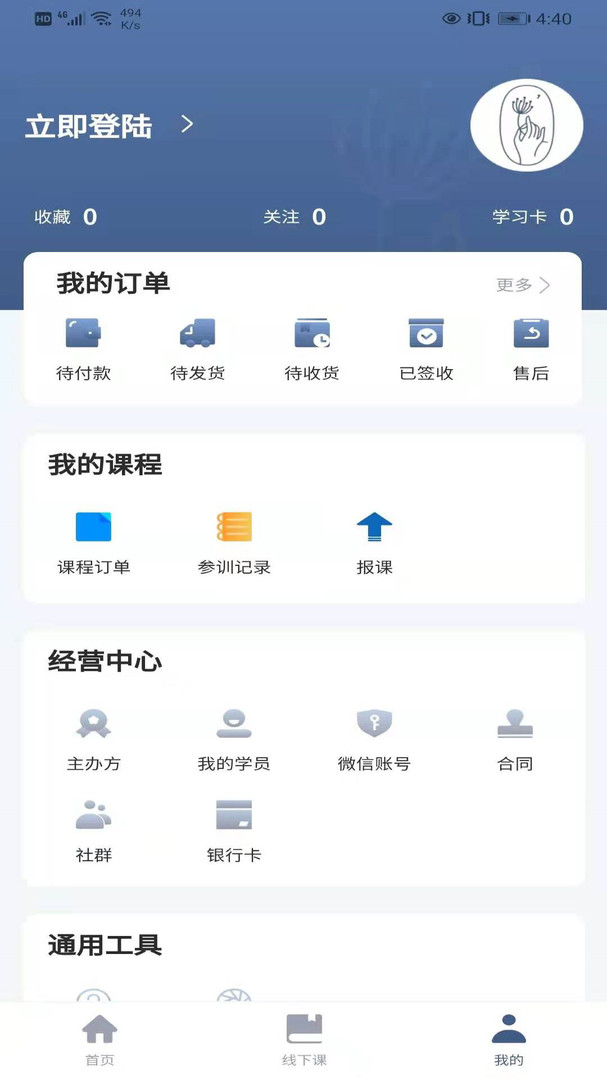Viewport: 607px width, 1080px height.
Task: View 已签收 signed-for orders
Action: [426, 348]
